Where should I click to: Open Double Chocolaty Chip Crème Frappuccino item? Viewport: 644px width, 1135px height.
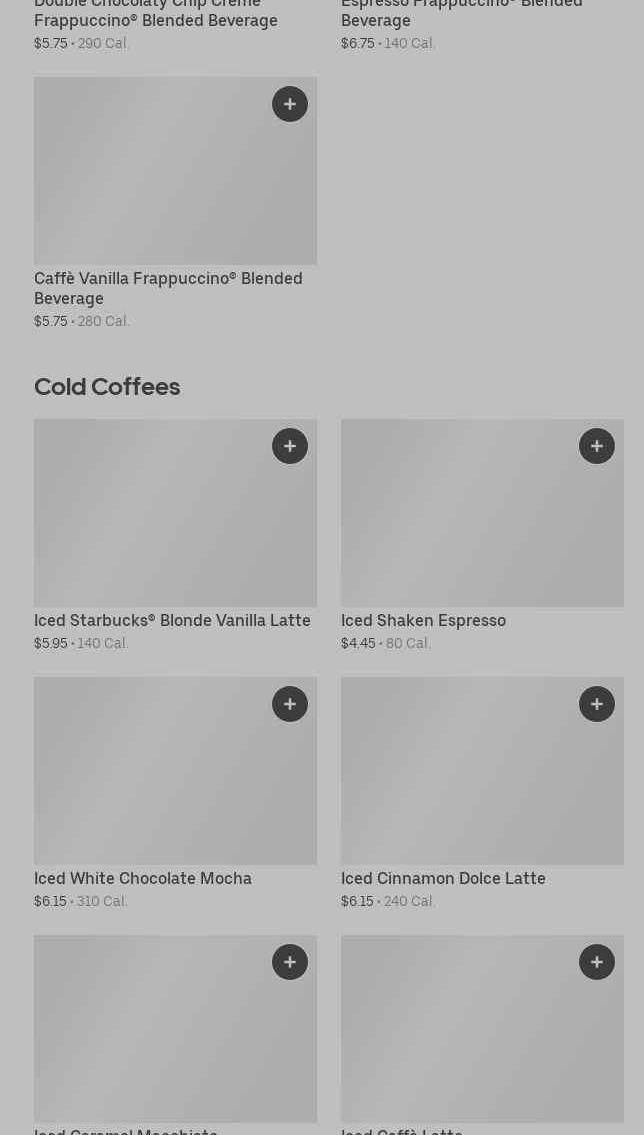point(156,14)
